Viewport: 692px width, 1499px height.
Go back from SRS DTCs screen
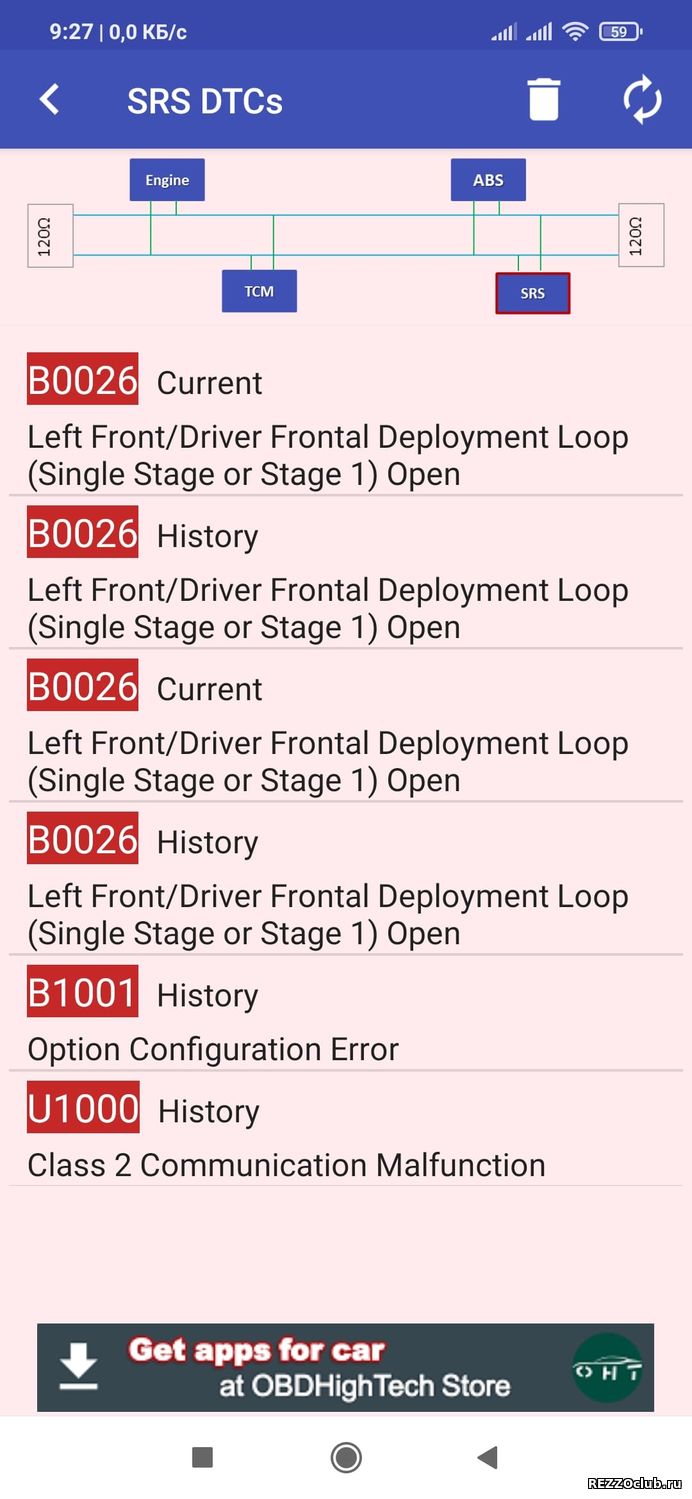click(49, 100)
